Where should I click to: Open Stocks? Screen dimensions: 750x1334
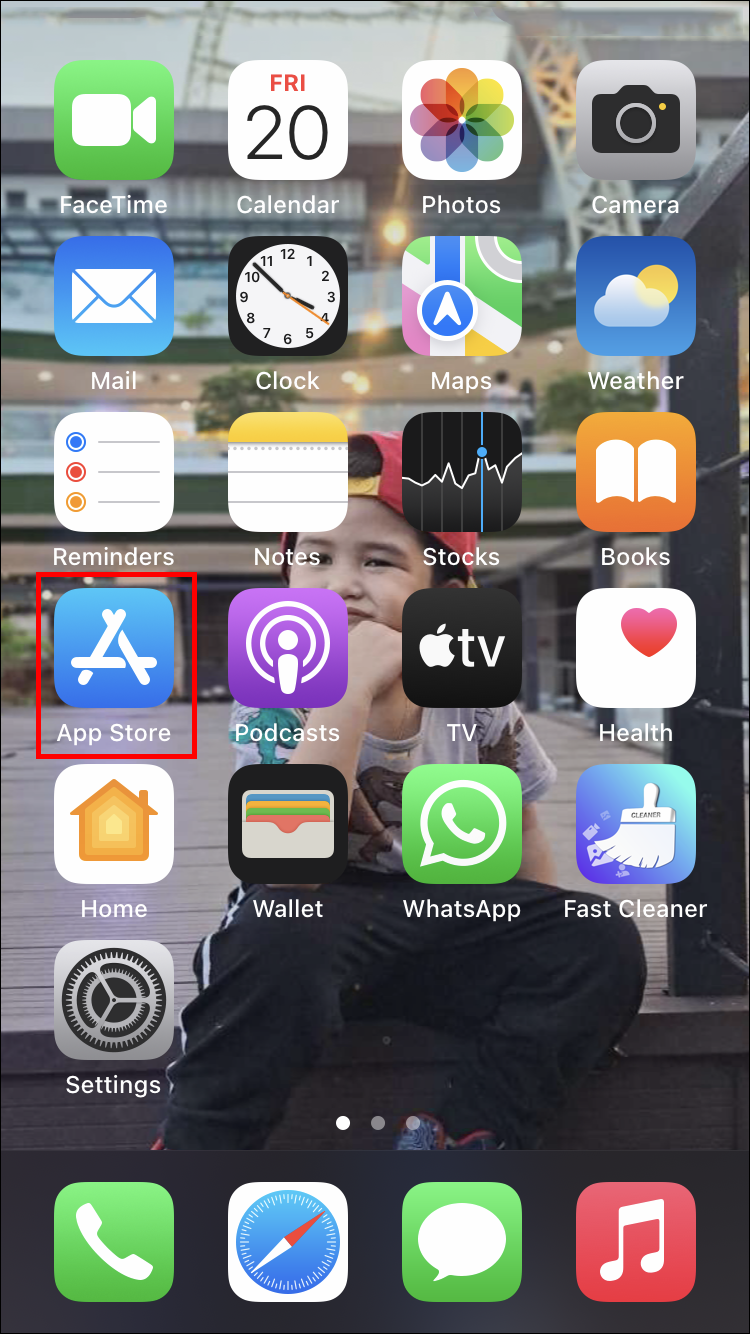coord(462,472)
